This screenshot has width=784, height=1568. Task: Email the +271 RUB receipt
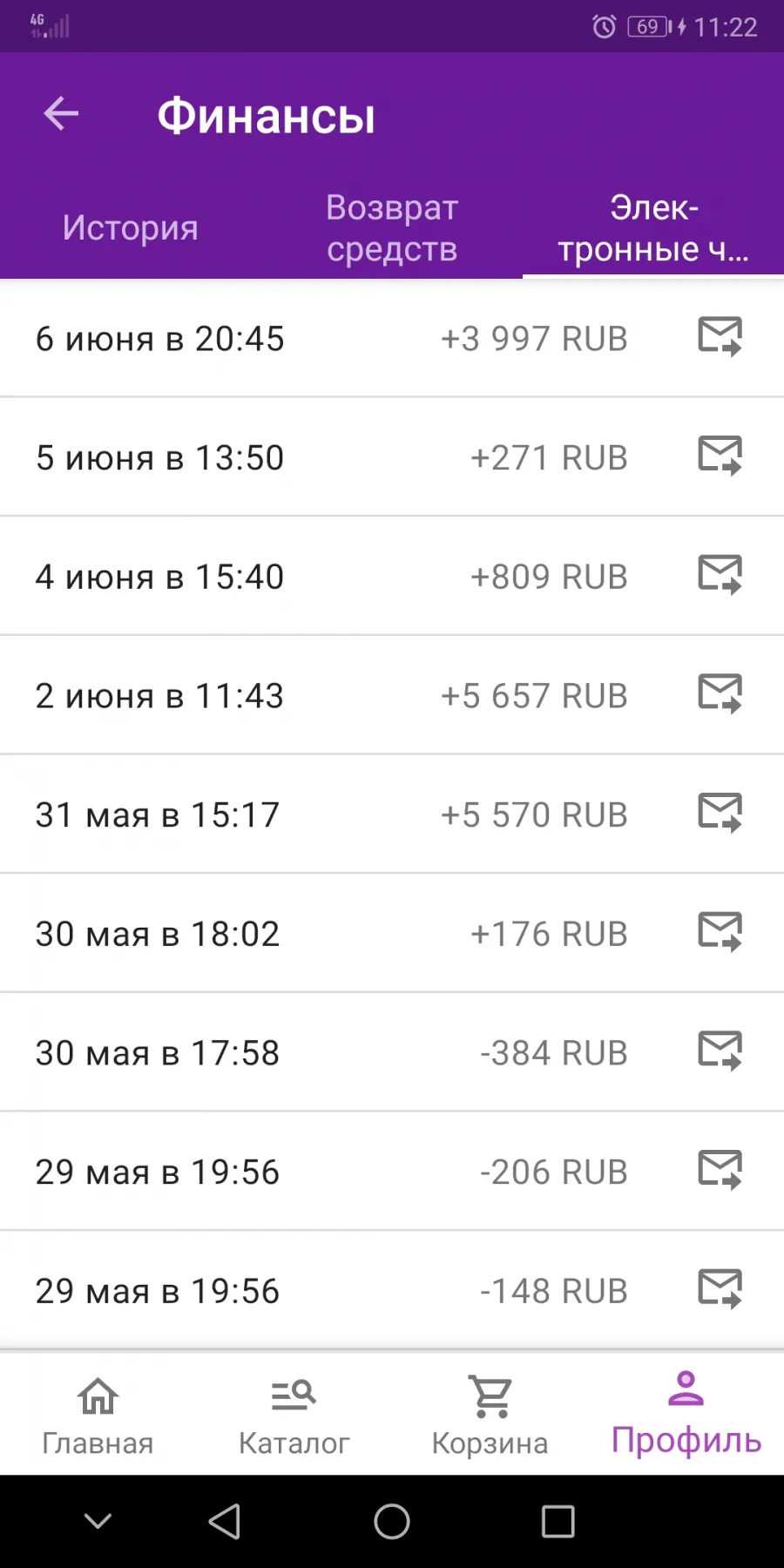[720, 456]
